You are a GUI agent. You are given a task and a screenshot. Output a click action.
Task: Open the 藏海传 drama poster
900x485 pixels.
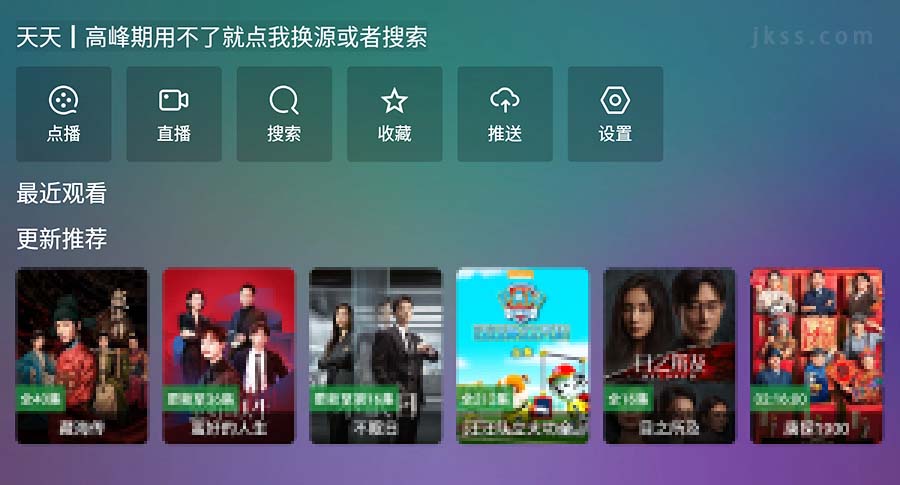pos(82,355)
